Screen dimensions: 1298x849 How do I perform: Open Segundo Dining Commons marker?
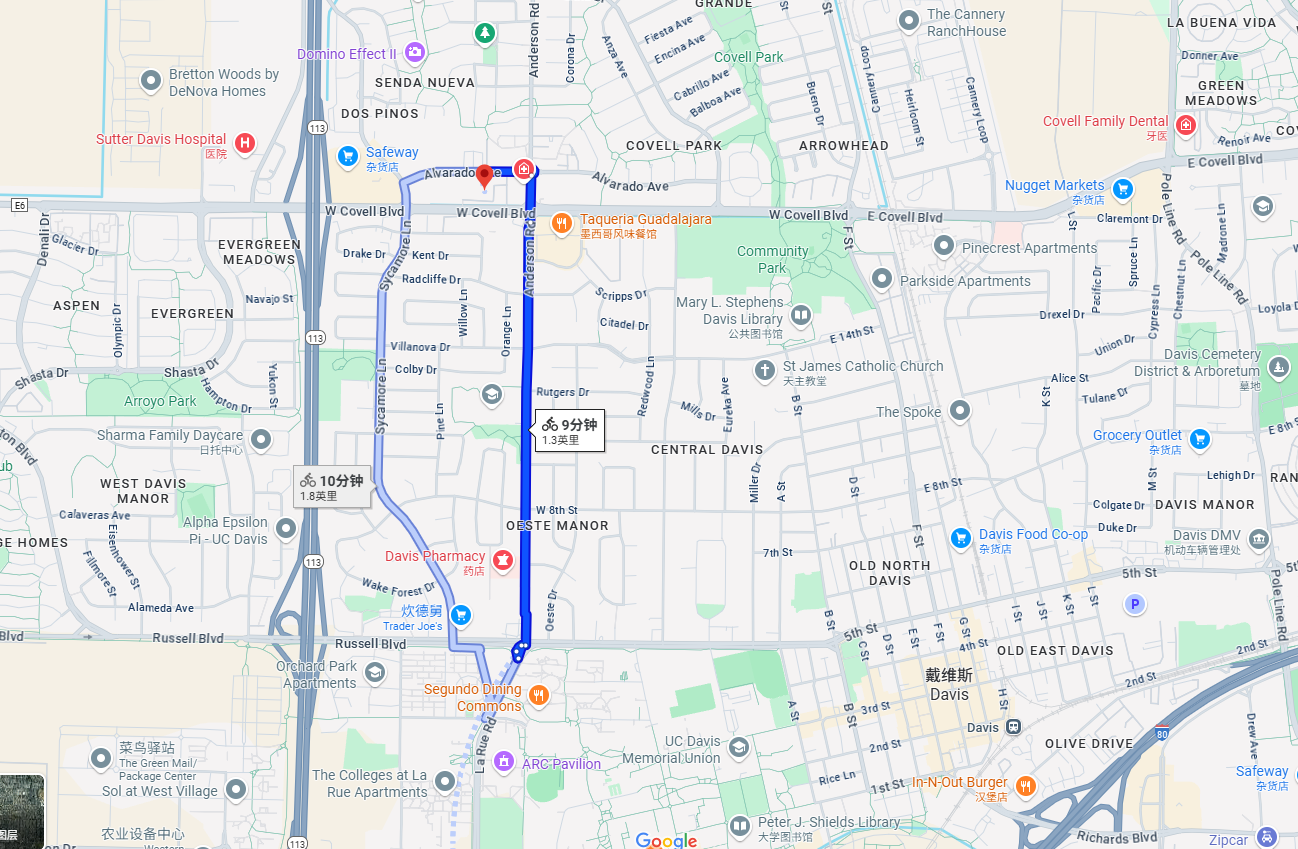coord(539,695)
